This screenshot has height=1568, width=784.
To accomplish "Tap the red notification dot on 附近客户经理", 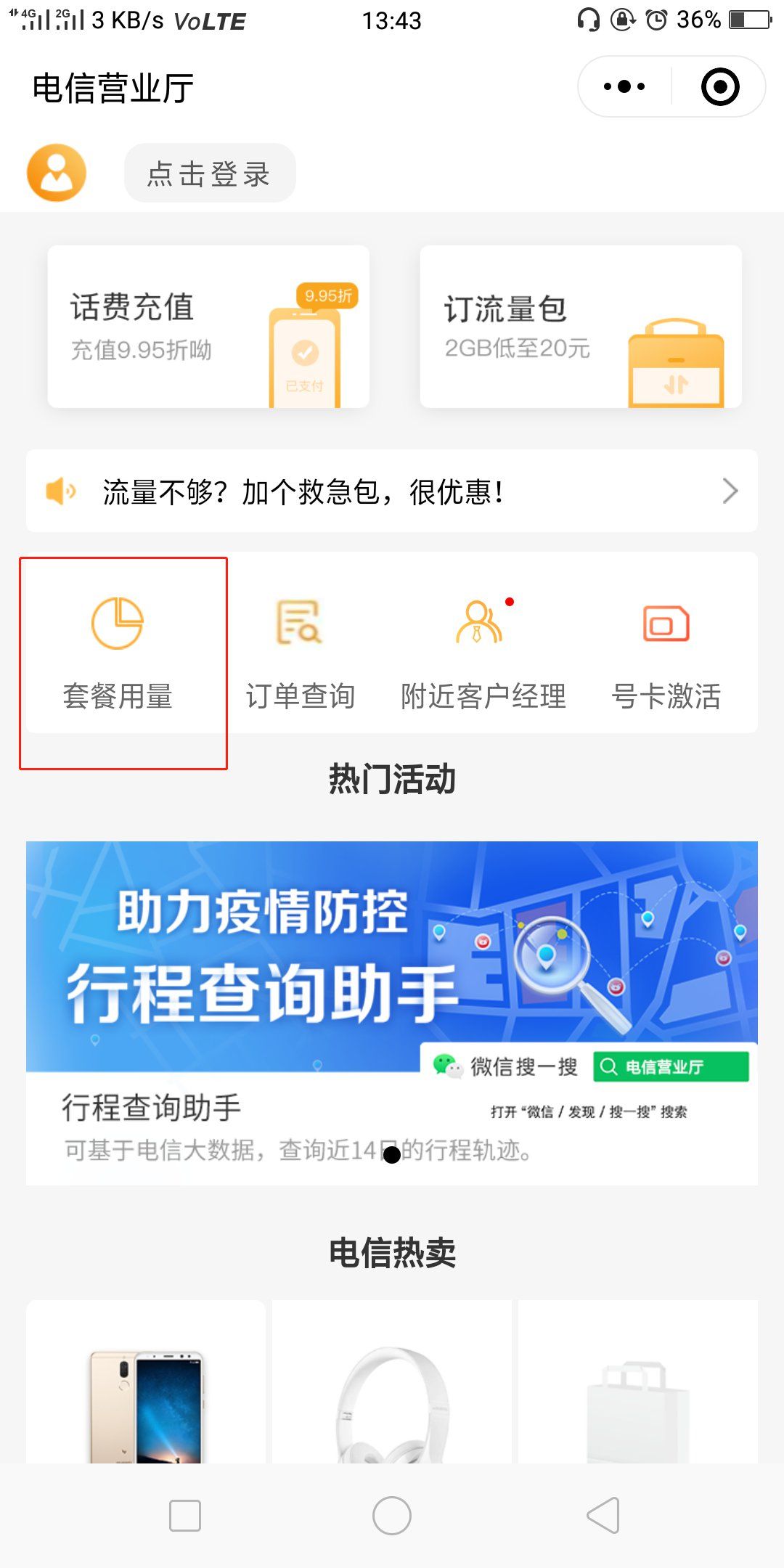I will click(x=509, y=600).
